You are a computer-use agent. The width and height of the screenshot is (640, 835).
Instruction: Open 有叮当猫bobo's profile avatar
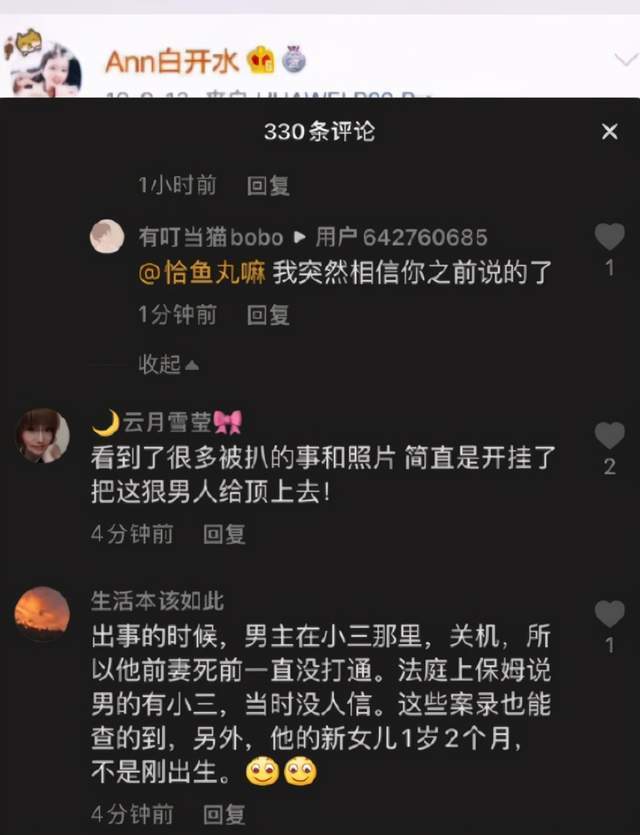tap(107, 238)
